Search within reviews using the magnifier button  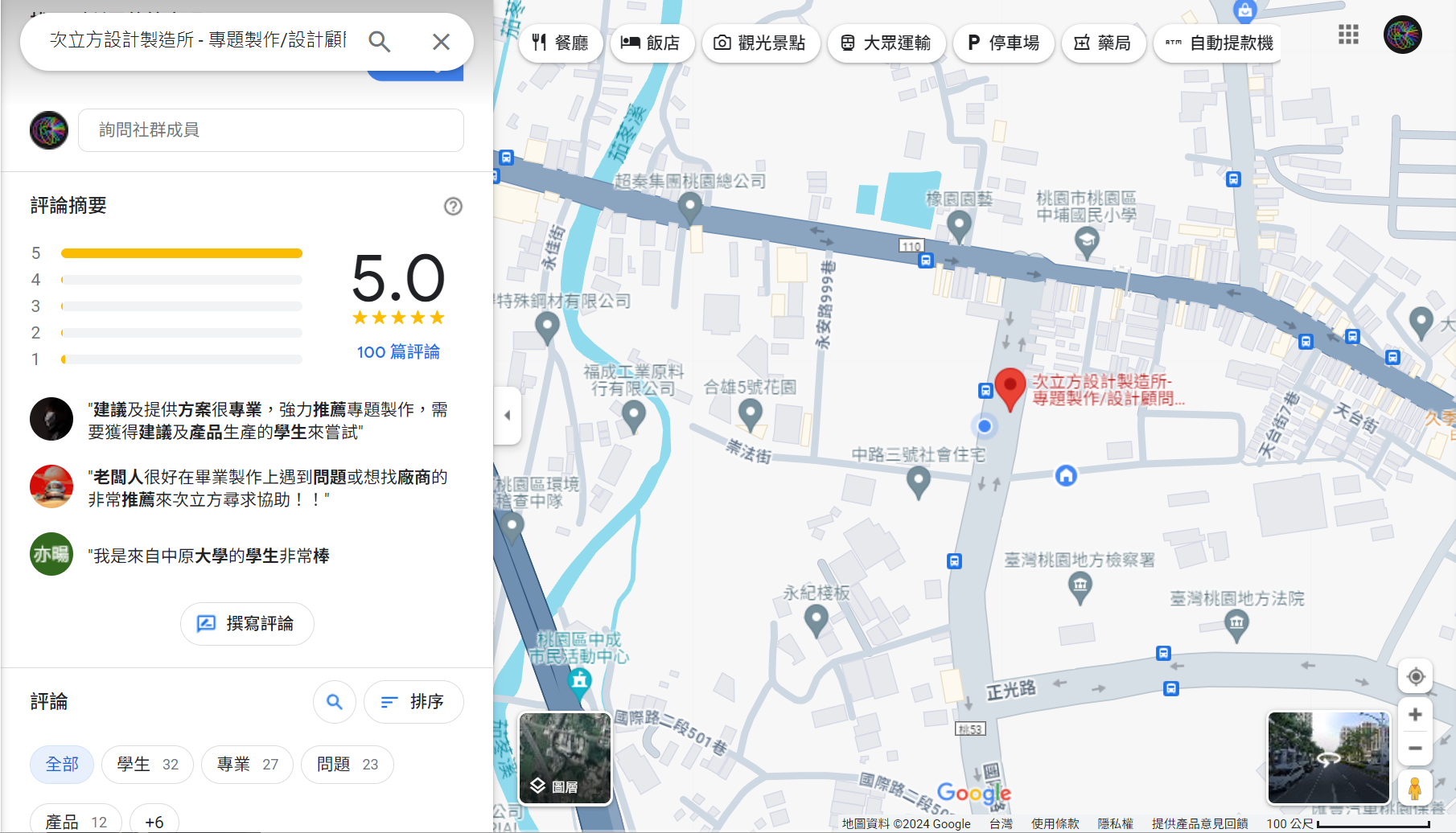(x=335, y=702)
